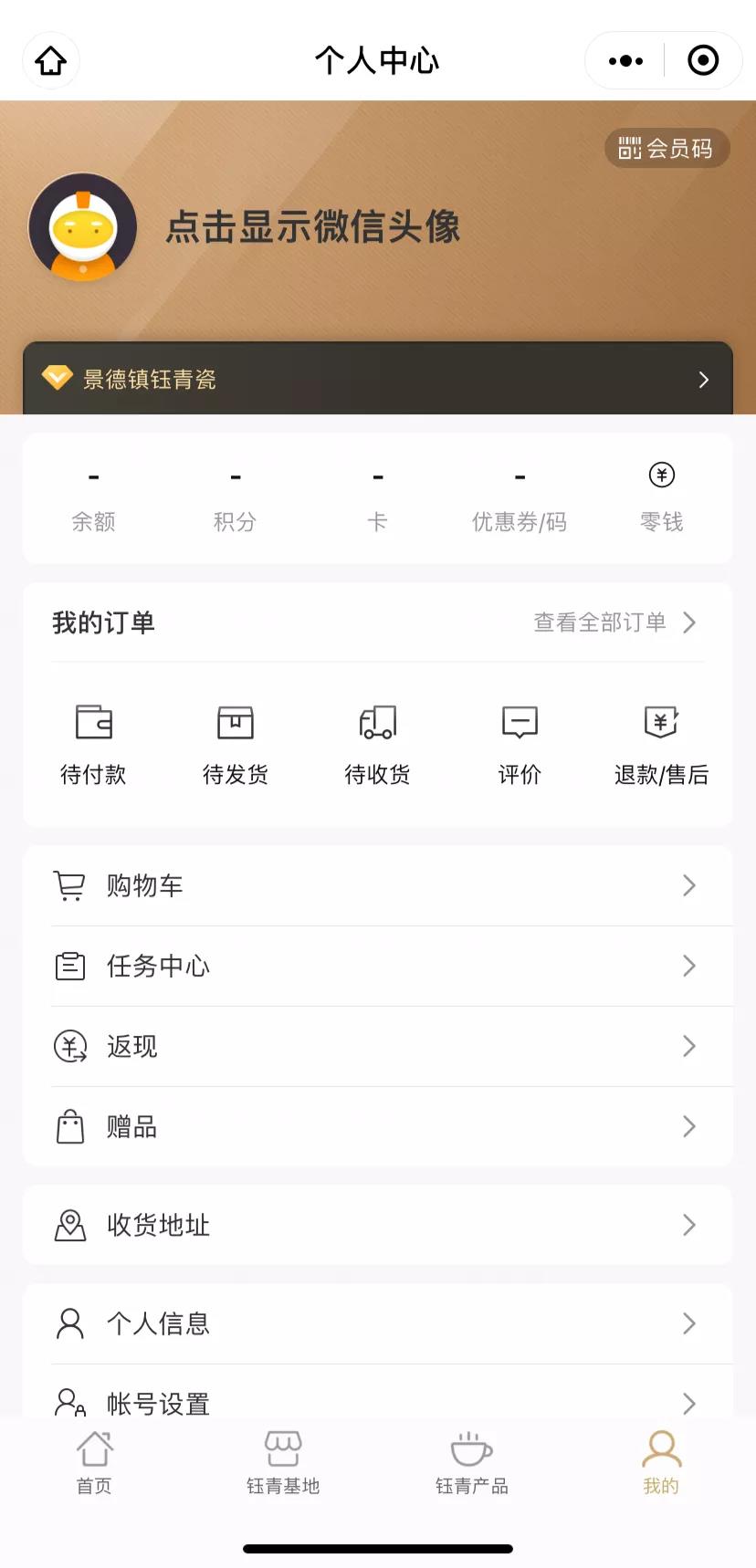The width and height of the screenshot is (756, 1568).
Task: Open the 购物车 shopping cart row
Action: (378, 885)
